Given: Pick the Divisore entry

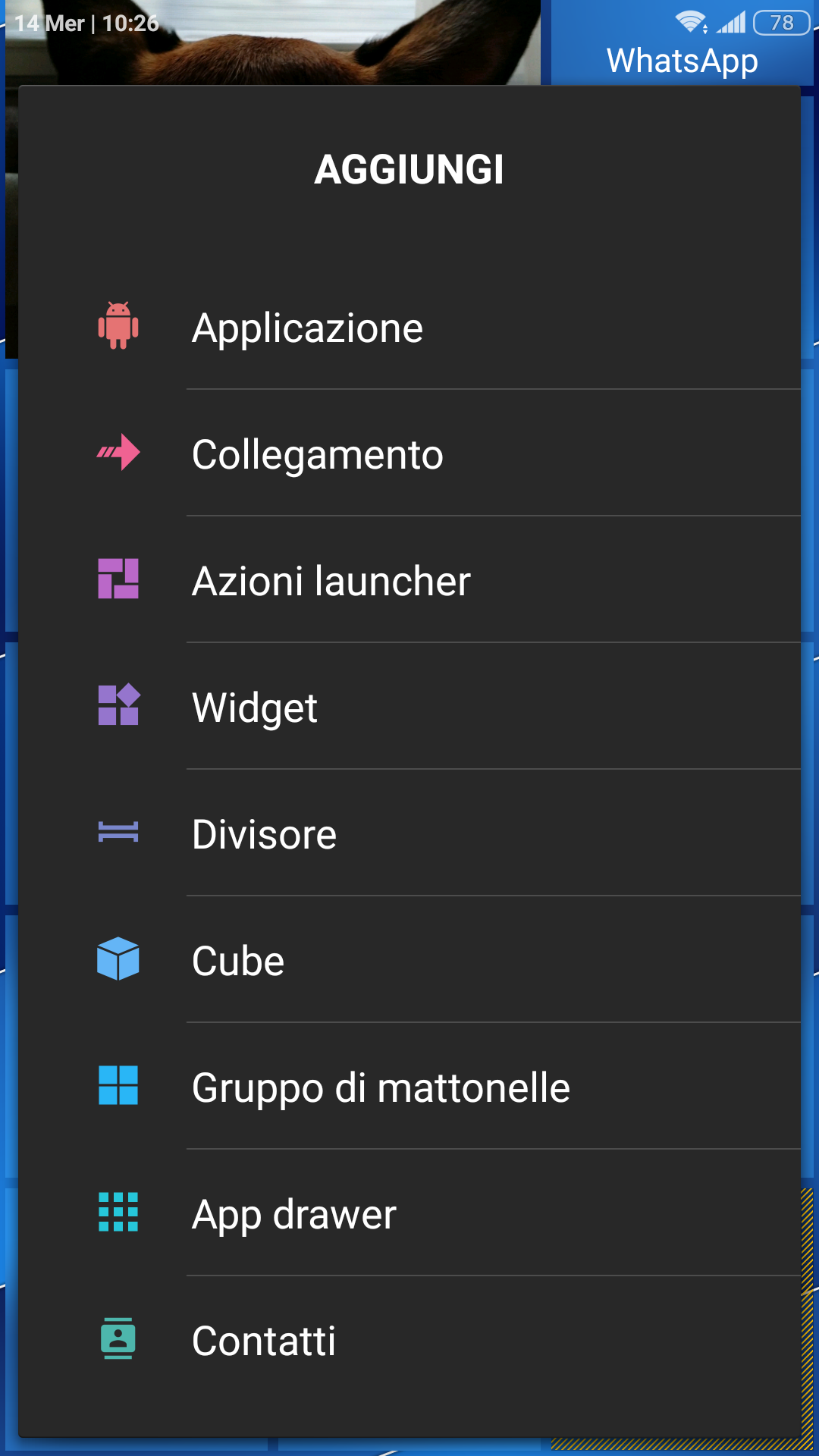Looking at the screenshot, I should [x=409, y=833].
